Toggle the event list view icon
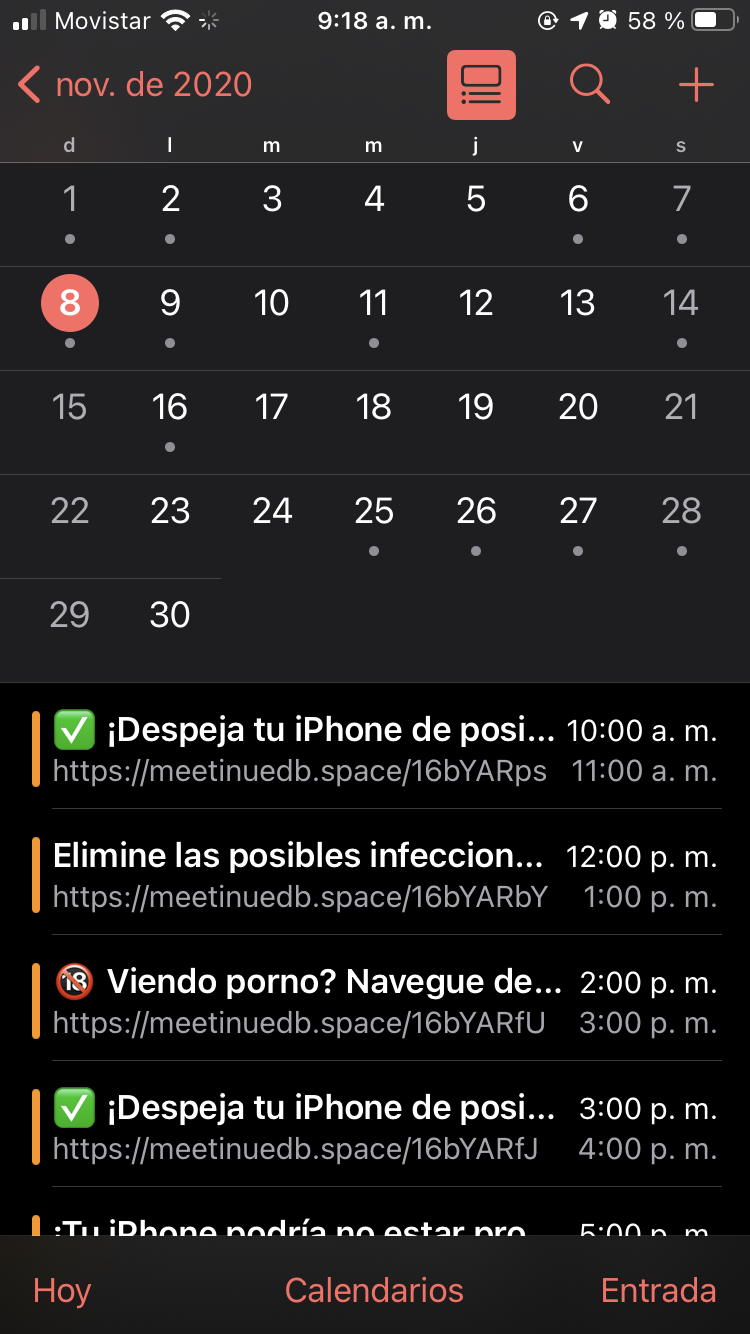The width and height of the screenshot is (750, 1334). tap(481, 85)
